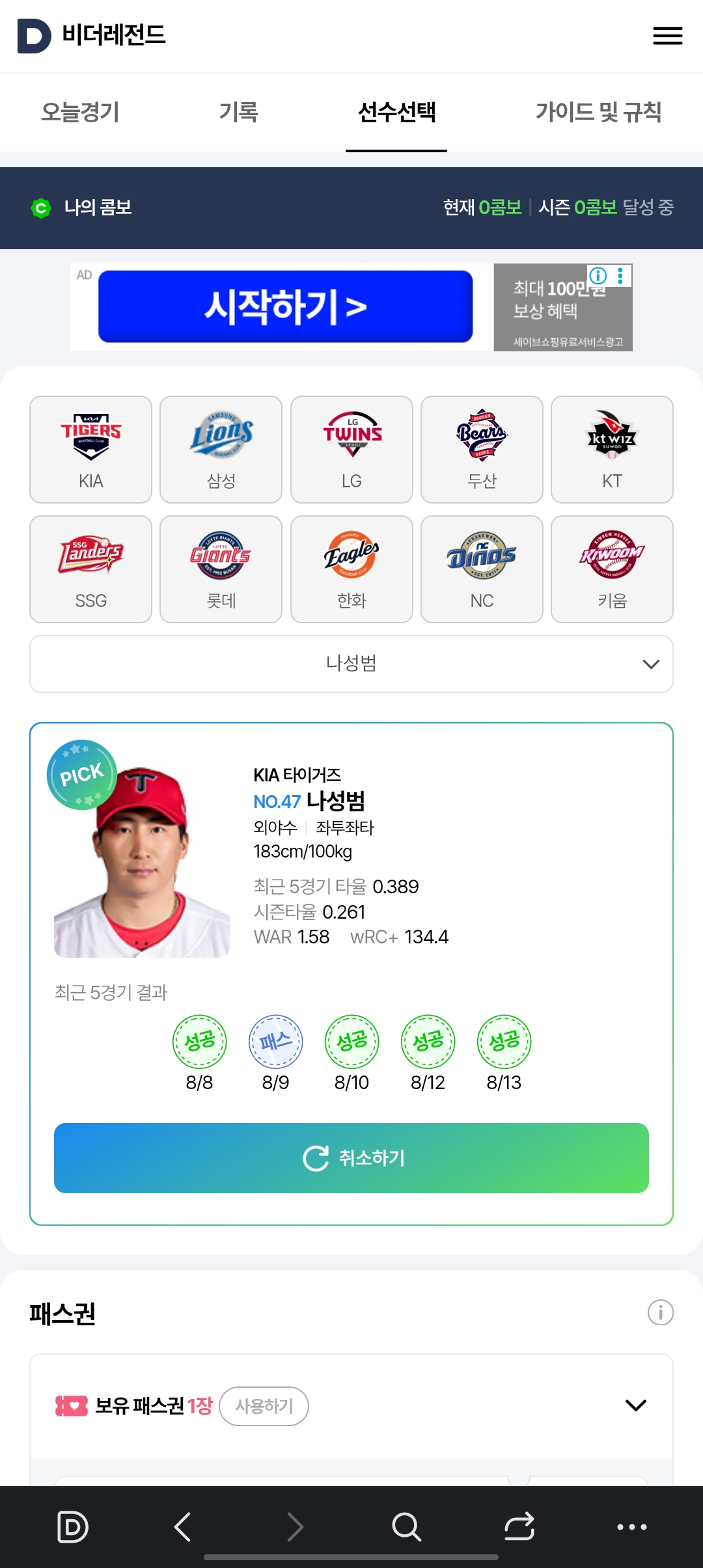The width and height of the screenshot is (703, 1568).
Task: Pick the 두산 Bears team
Action: click(482, 449)
